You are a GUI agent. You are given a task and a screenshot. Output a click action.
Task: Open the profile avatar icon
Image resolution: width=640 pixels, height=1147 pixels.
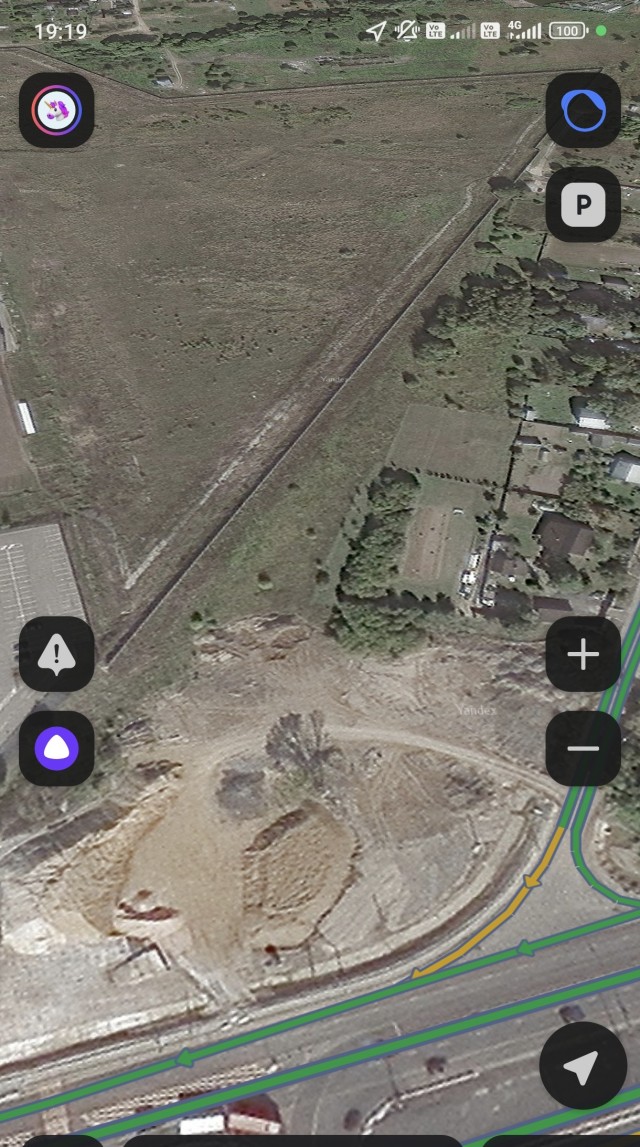tap(57, 110)
